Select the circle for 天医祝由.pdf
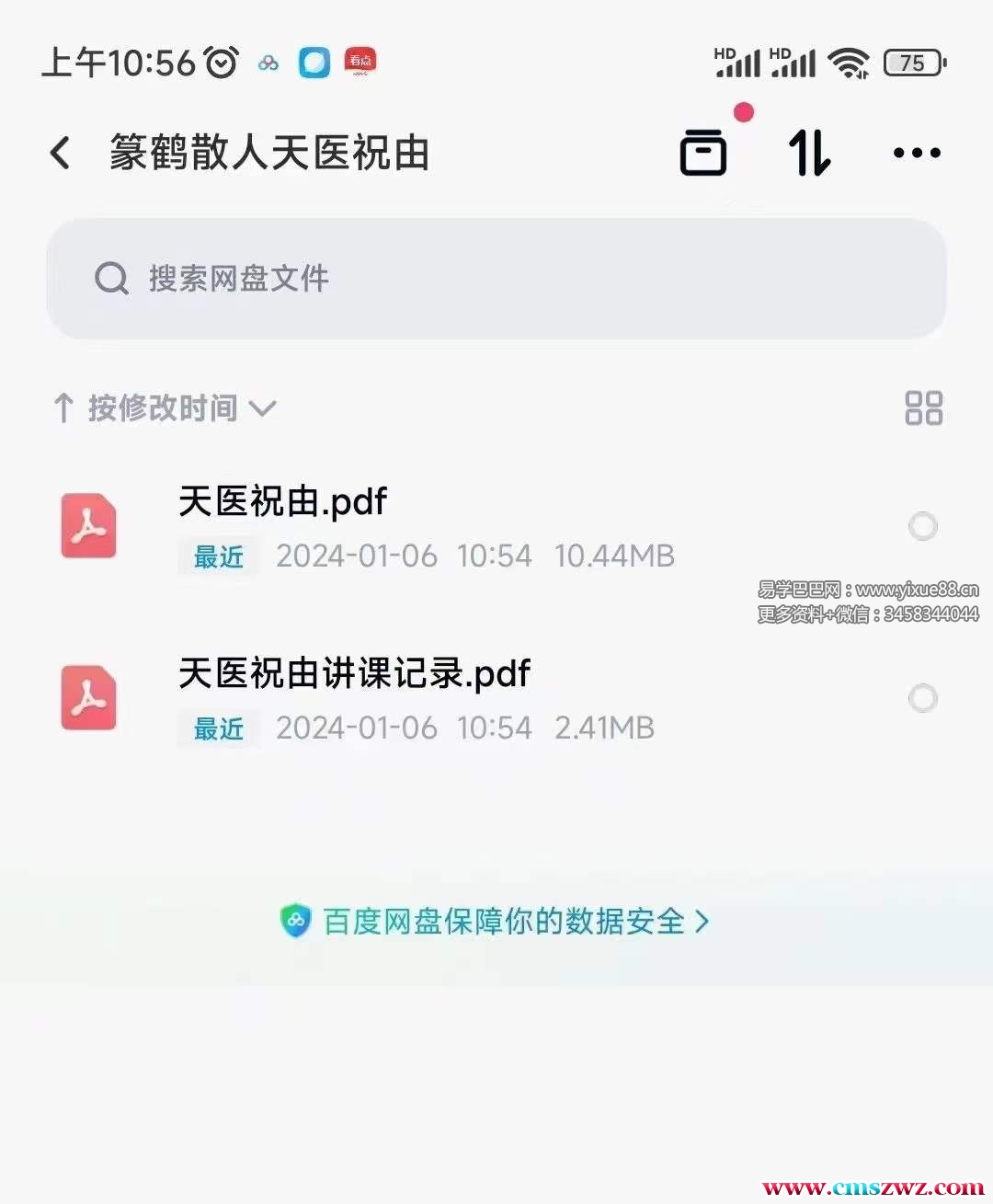The image size is (993, 1204). (x=922, y=527)
